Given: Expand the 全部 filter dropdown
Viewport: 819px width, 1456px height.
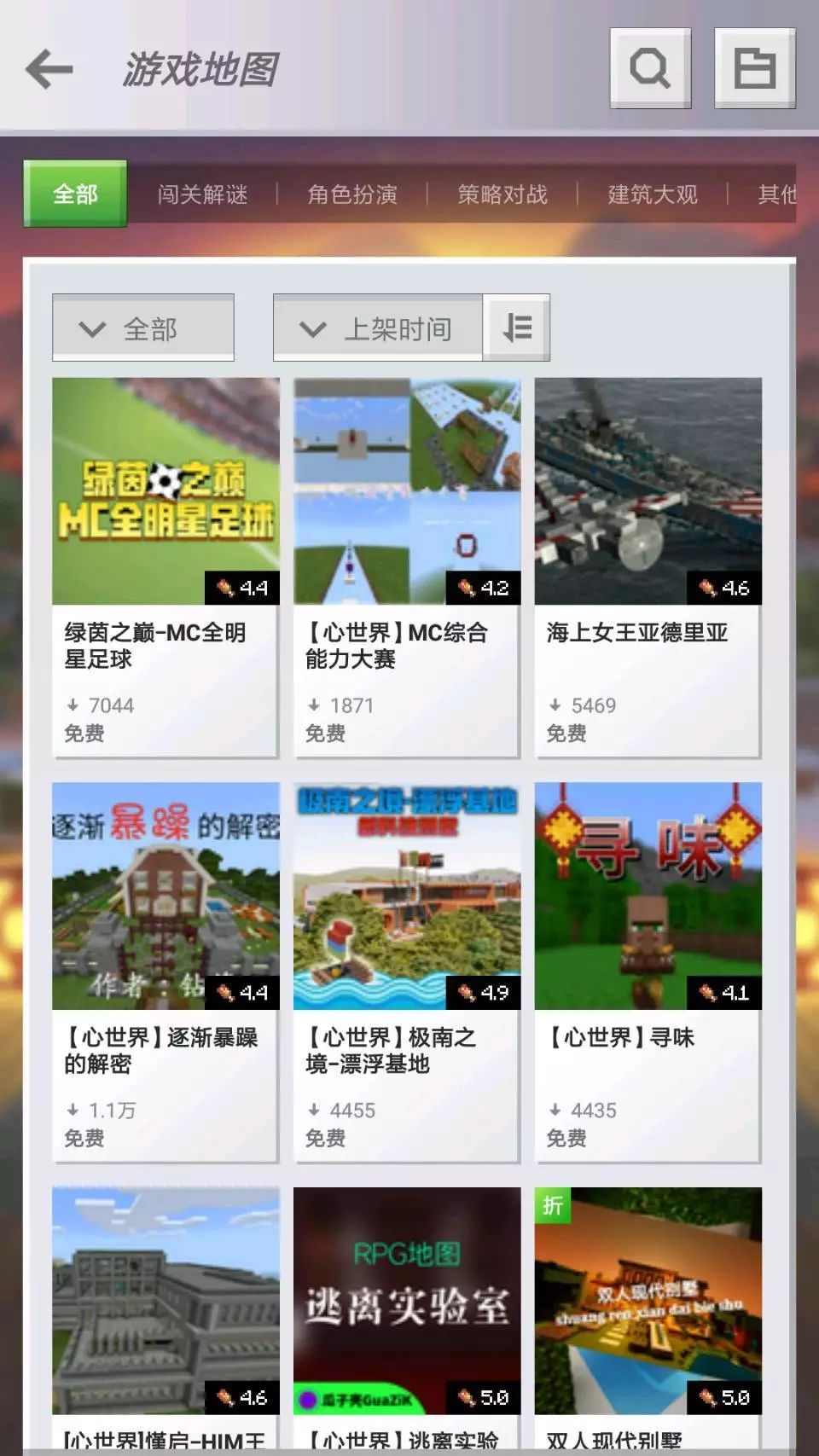Looking at the screenshot, I should [x=142, y=328].
